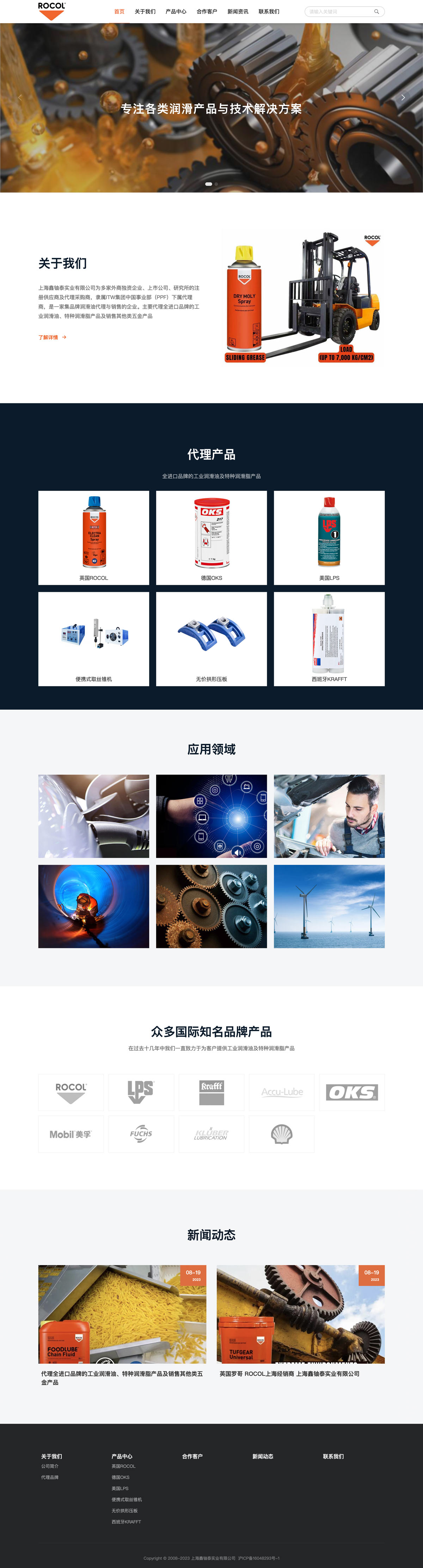
Task: Open the 美国LPS product card
Action: tap(329, 537)
